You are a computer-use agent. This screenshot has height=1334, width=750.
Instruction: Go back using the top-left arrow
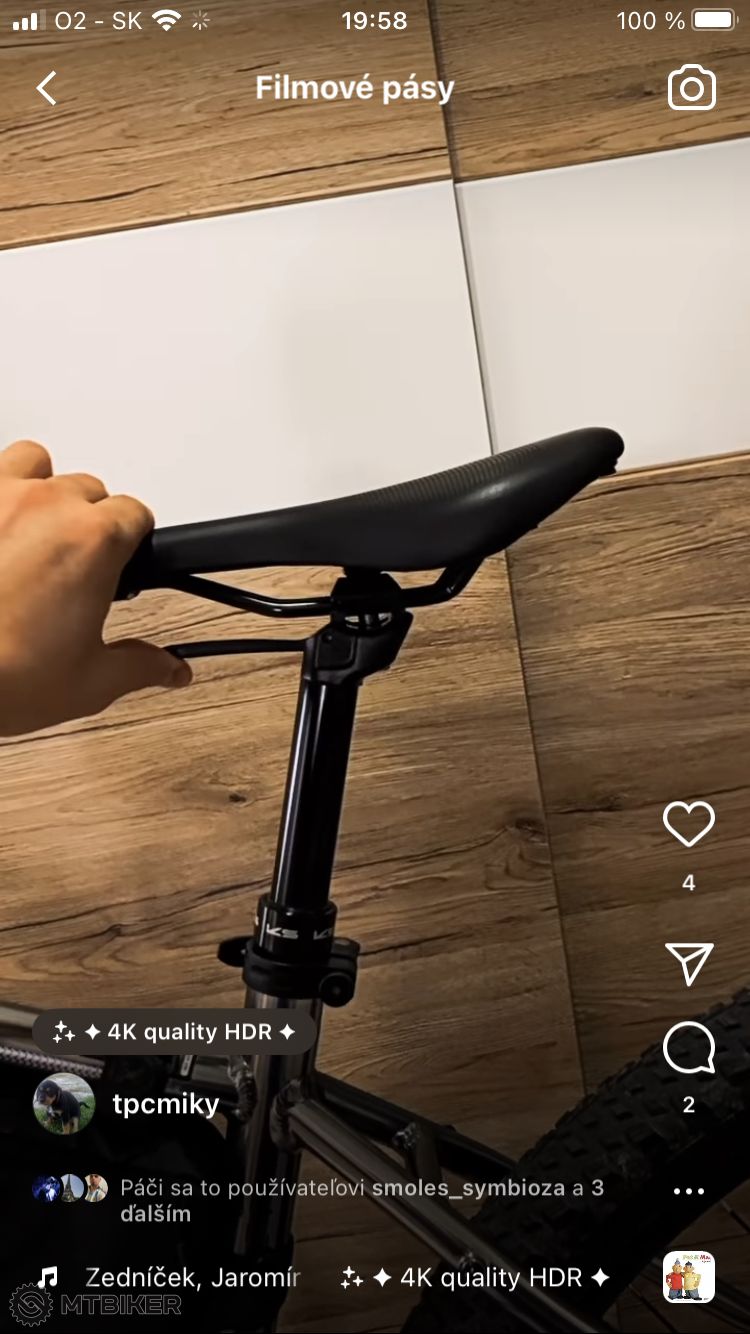click(x=46, y=88)
